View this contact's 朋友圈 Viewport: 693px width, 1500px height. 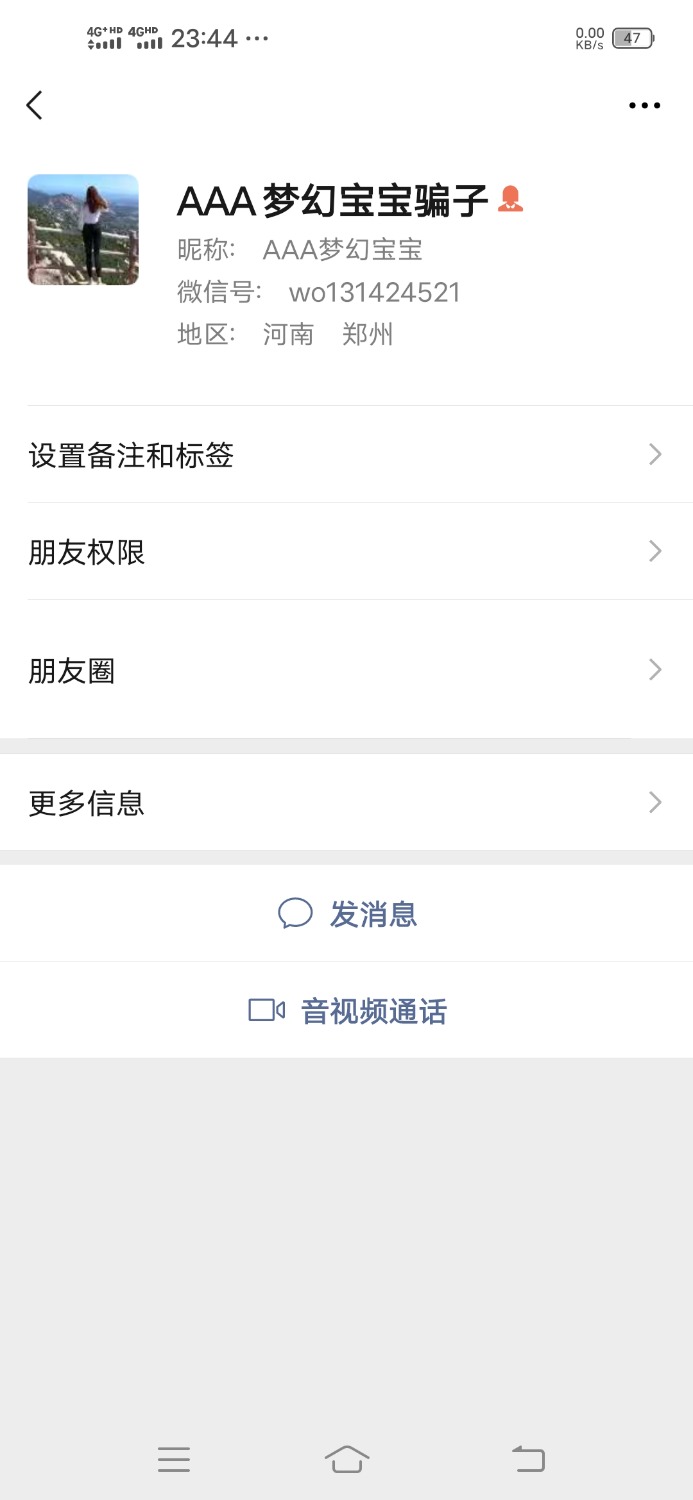[x=346, y=670]
